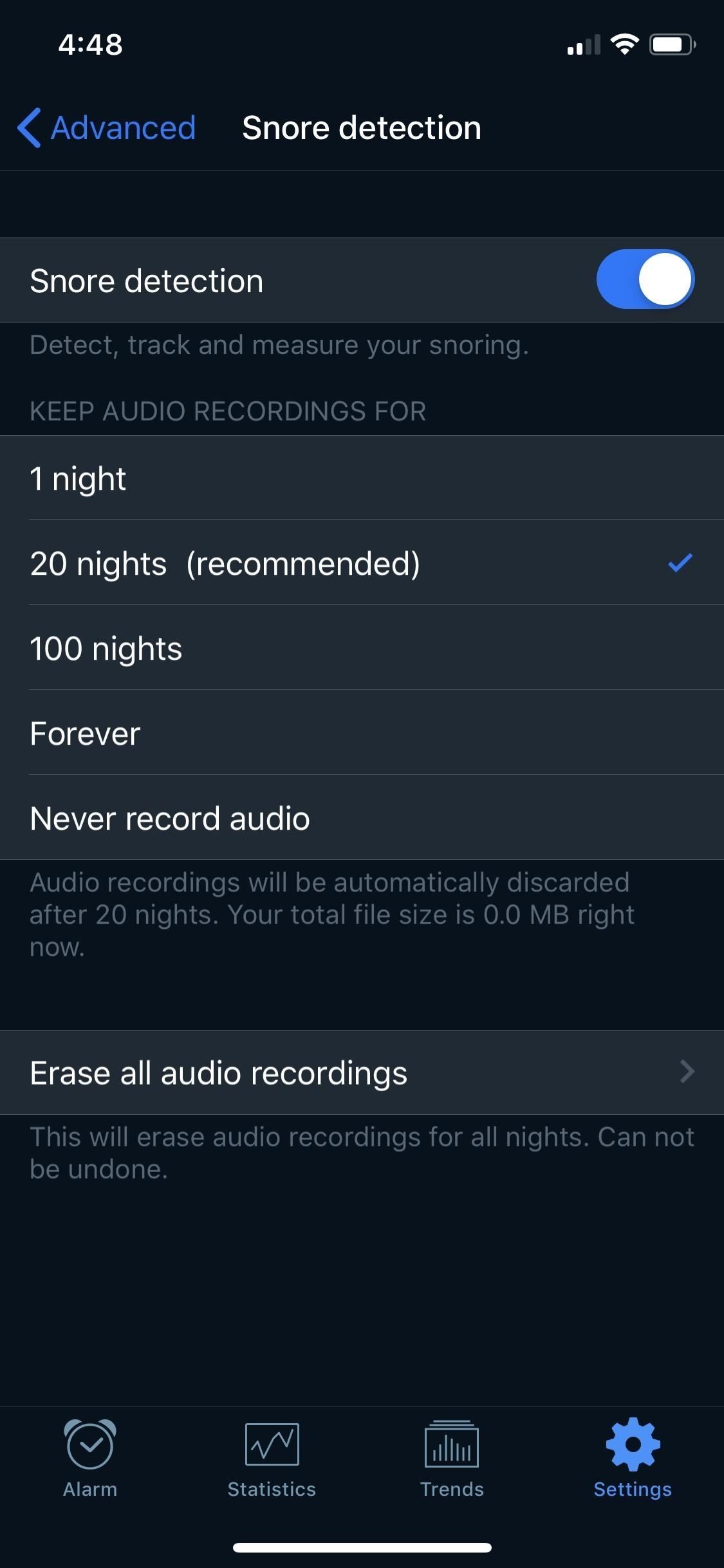Go to the Trends tab
Viewport: 724px width, 1568px height.
pyautogui.click(x=452, y=1459)
